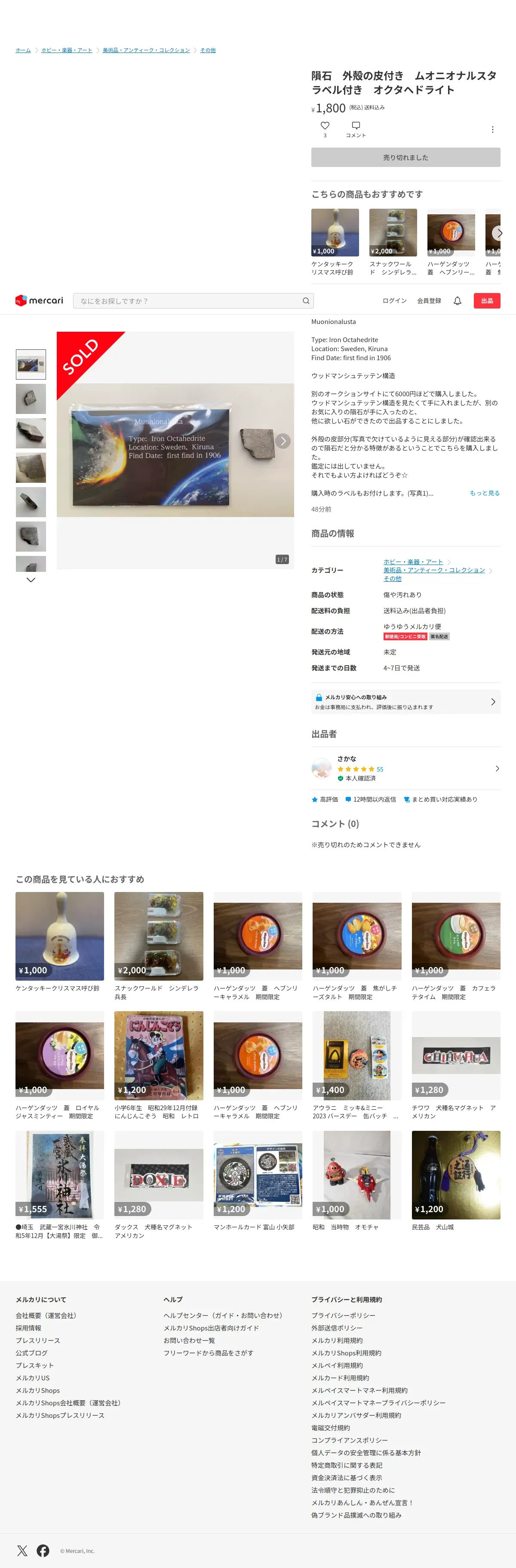Expand more photo thumbnails with the down chevron
This screenshot has height=1568, width=516.
click(31, 580)
